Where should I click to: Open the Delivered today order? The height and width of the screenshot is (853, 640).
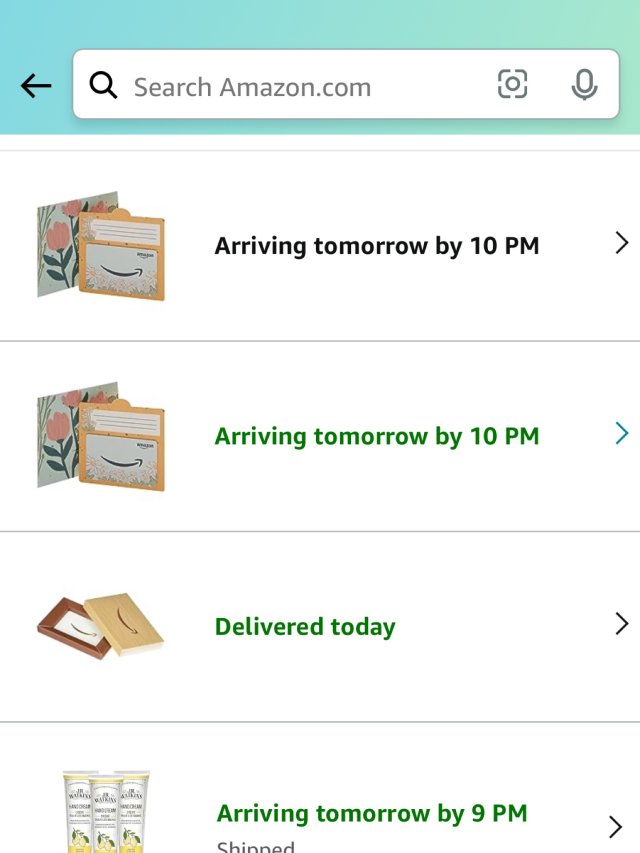pyautogui.click(x=305, y=627)
